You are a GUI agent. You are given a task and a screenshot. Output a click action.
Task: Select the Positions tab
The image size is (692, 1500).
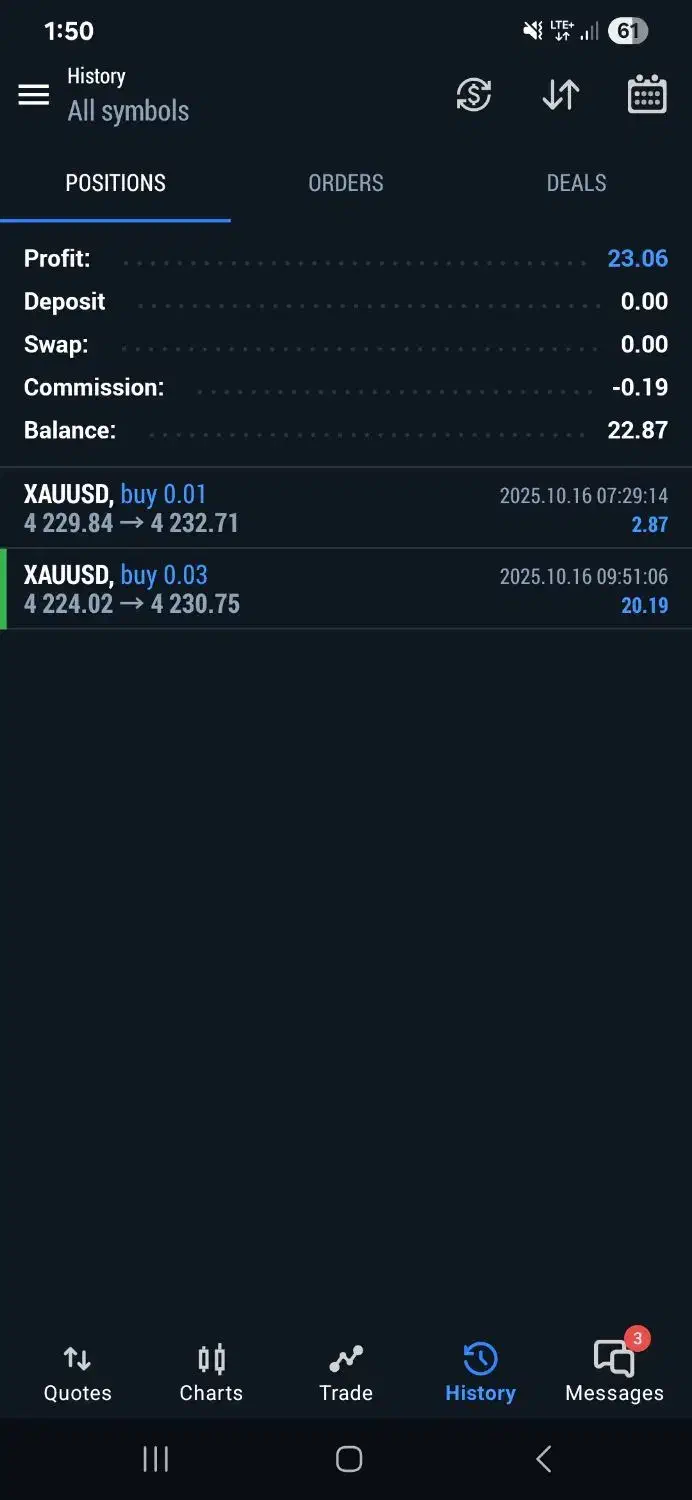(x=116, y=183)
